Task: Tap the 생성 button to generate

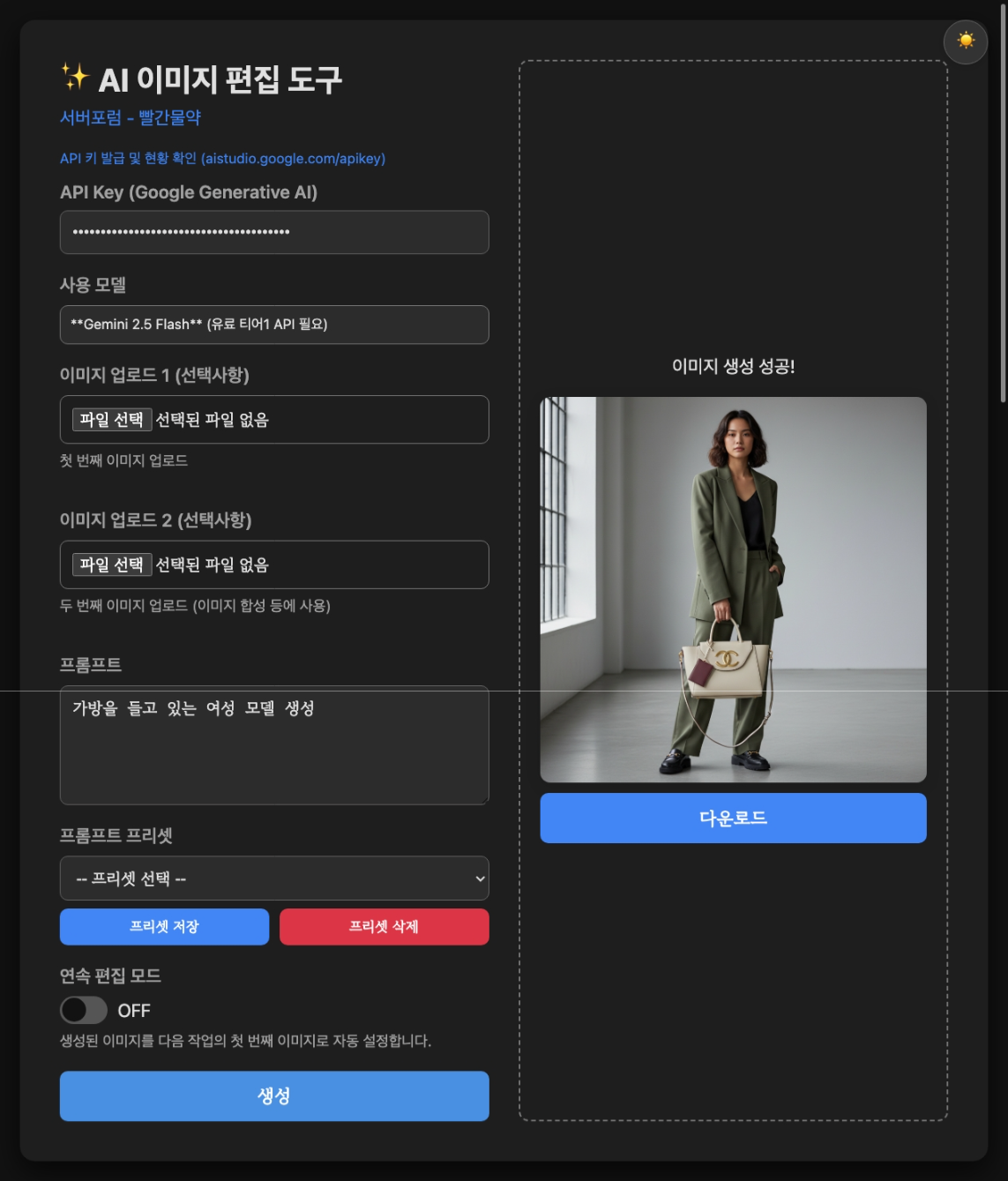Action: (274, 1096)
